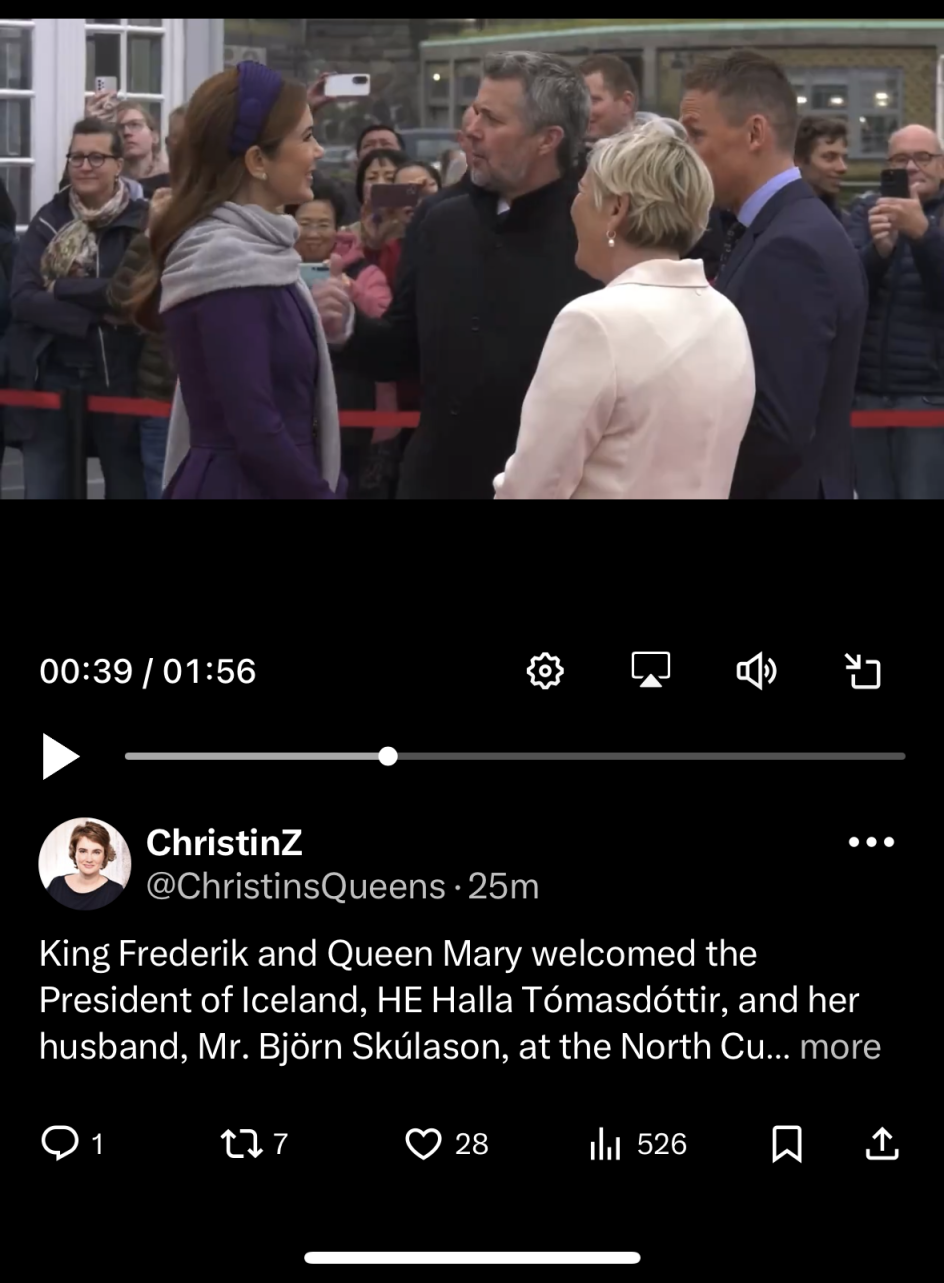Bookmark this post
The width and height of the screenshot is (944, 1283).
pyautogui.click(x=787, y=1143)
